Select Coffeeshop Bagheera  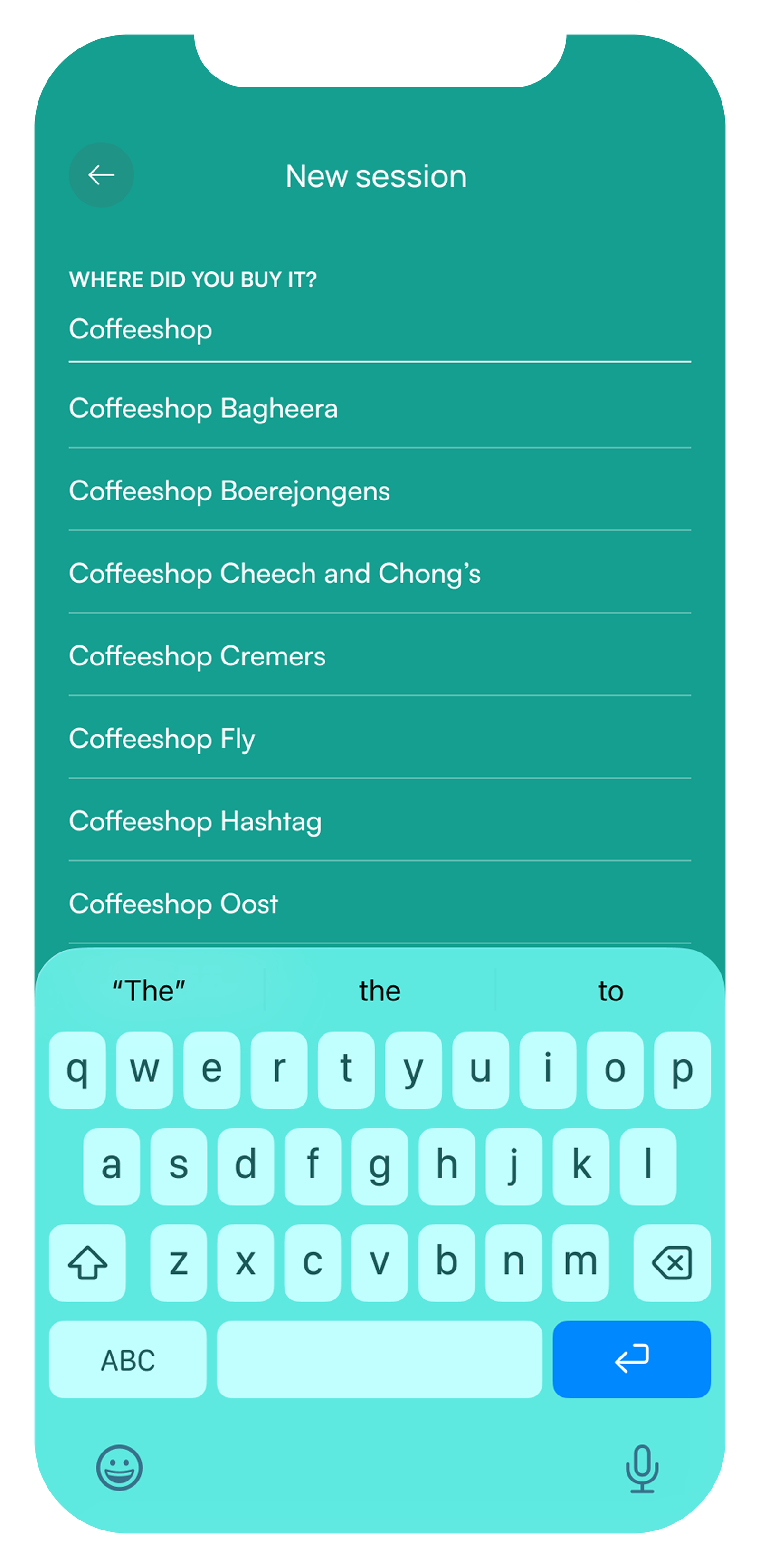[x=379, y=408]
